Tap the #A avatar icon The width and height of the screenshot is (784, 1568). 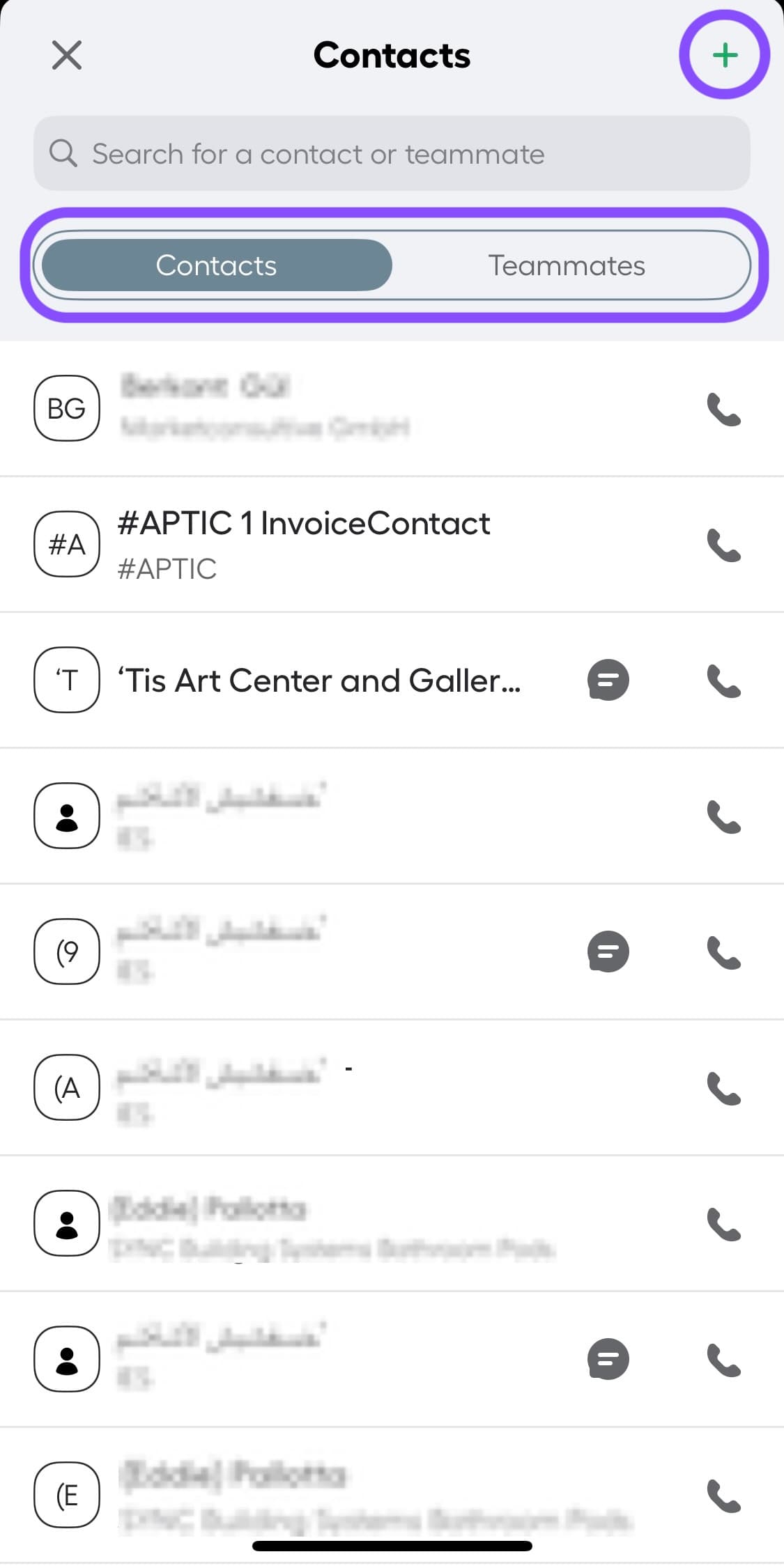(x=66, y=544)
